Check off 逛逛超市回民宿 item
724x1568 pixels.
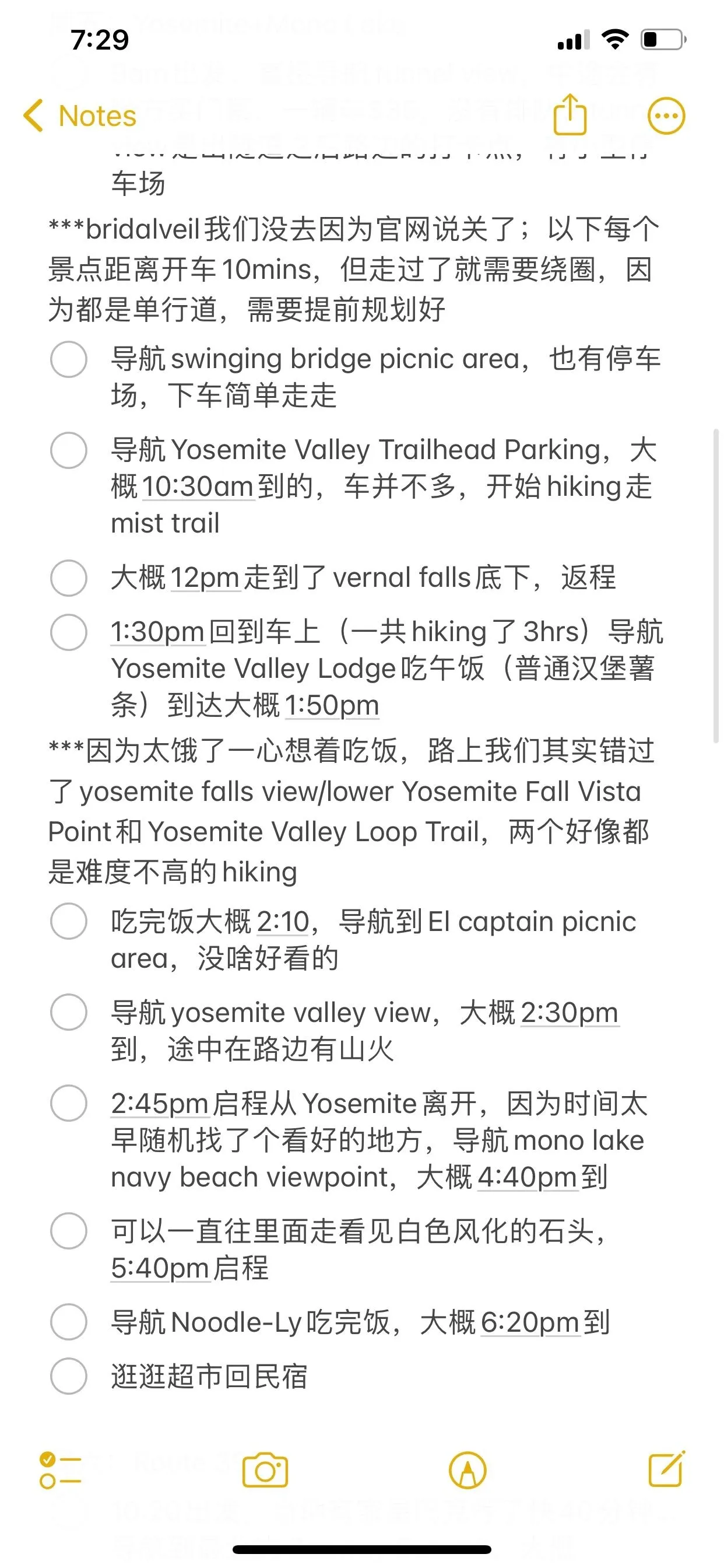69,1375
